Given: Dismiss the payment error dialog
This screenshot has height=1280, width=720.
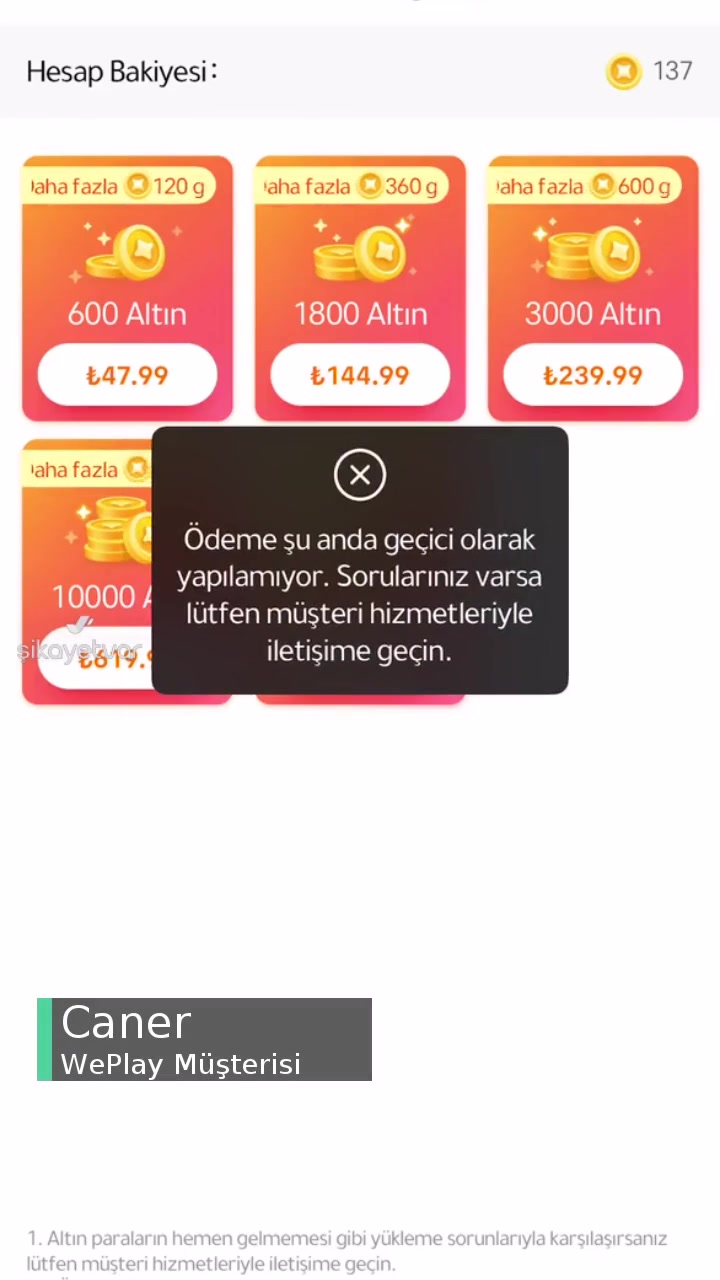Looking at the screenshot, I should coord(360,475).
